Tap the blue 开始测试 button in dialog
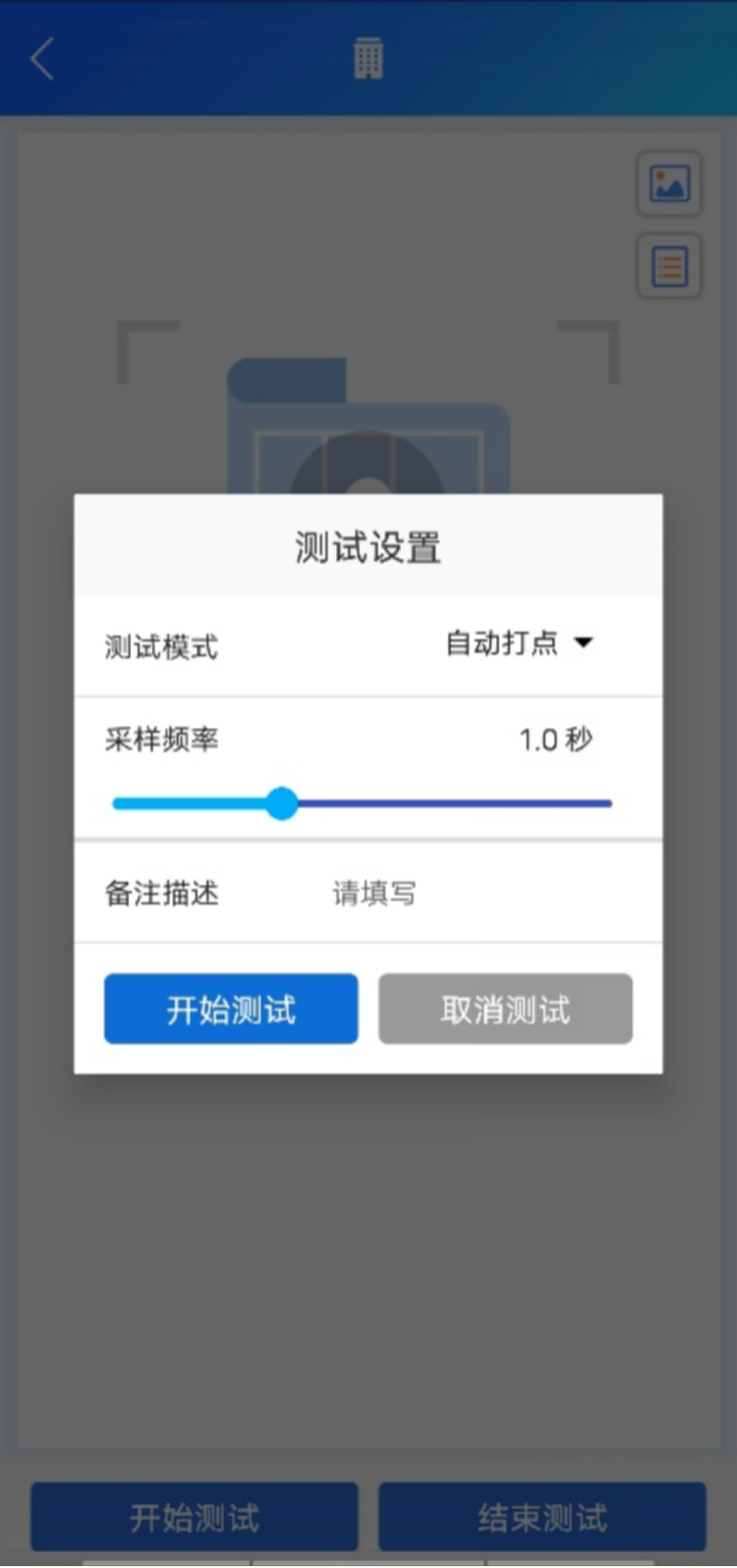 pos(231,1009)
